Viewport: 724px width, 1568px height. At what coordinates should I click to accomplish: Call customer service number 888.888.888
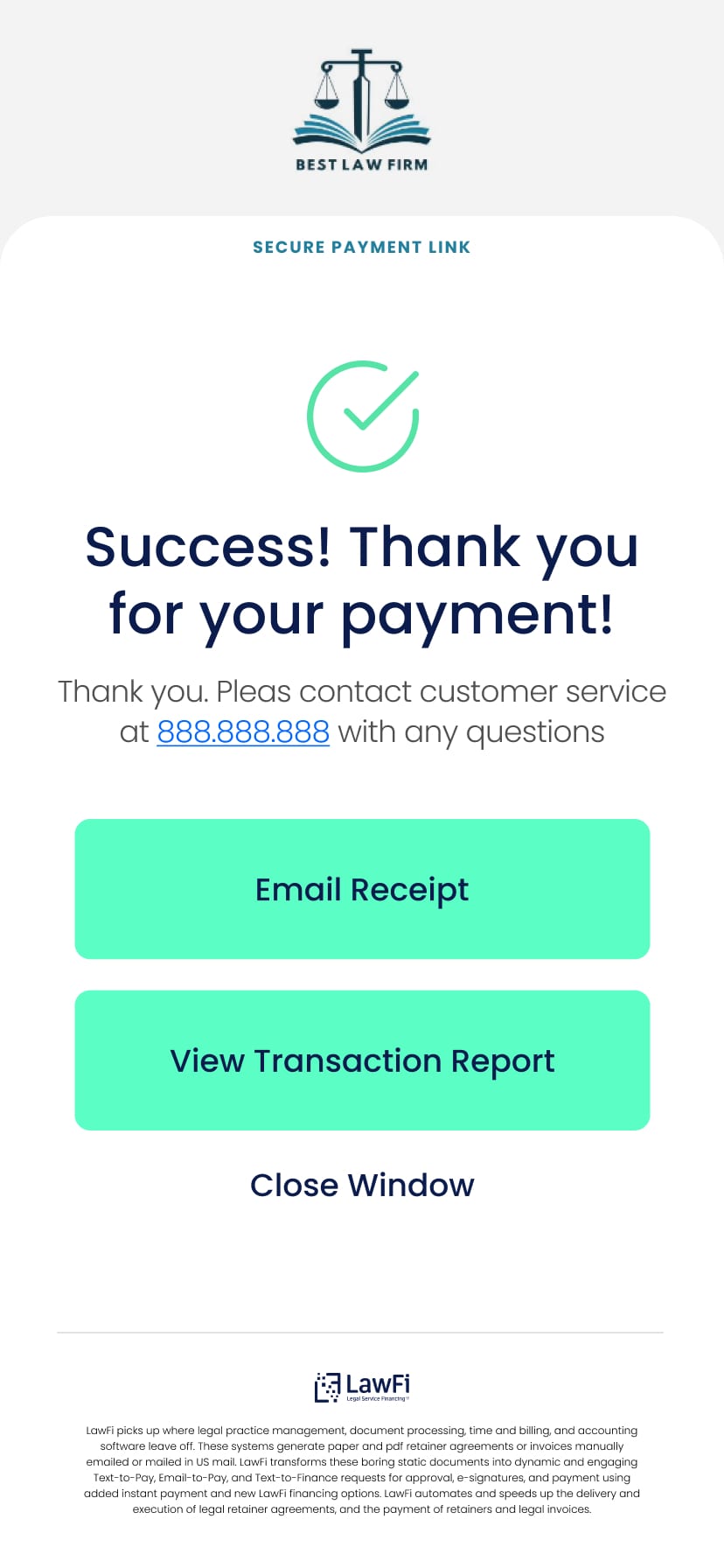tap(243, 731)
